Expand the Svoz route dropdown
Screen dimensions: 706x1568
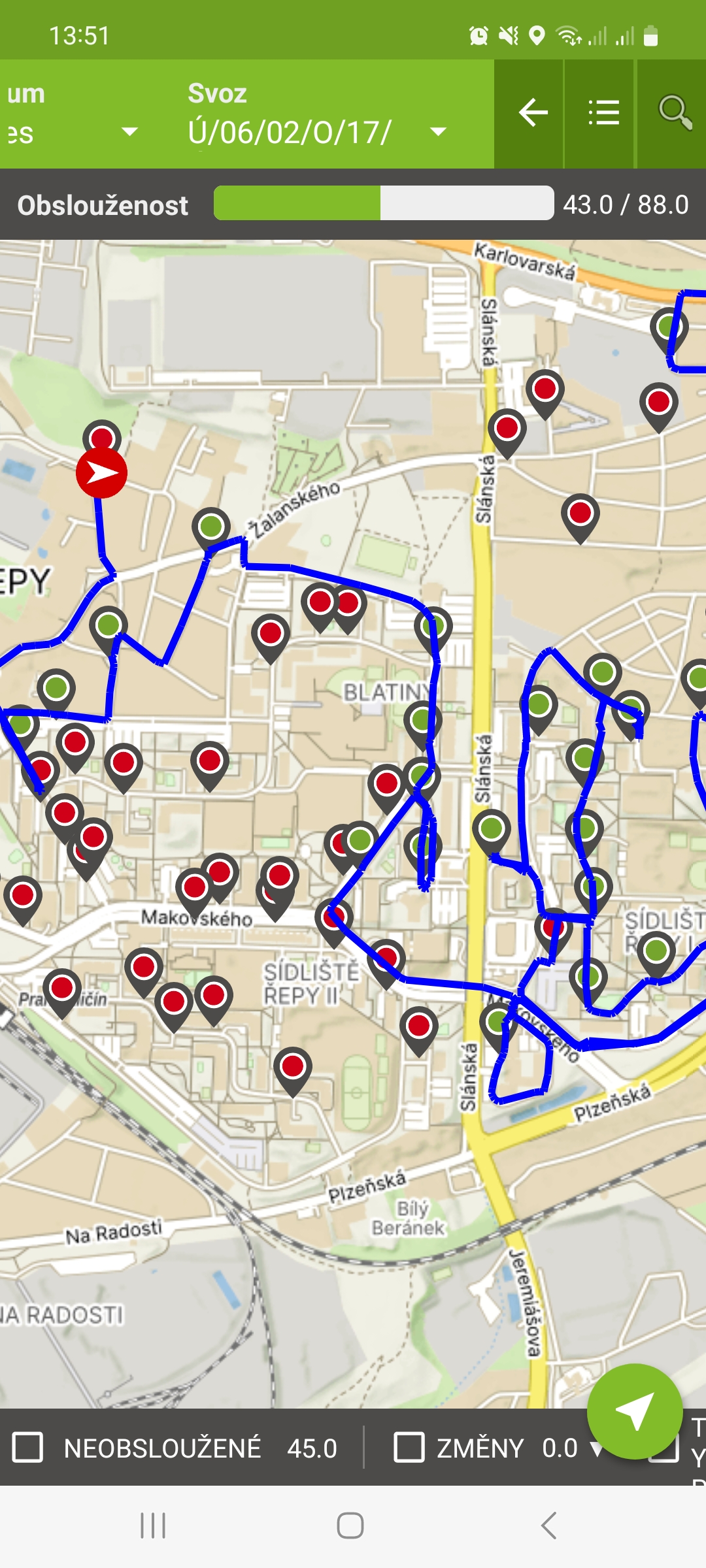coord(438,132)
